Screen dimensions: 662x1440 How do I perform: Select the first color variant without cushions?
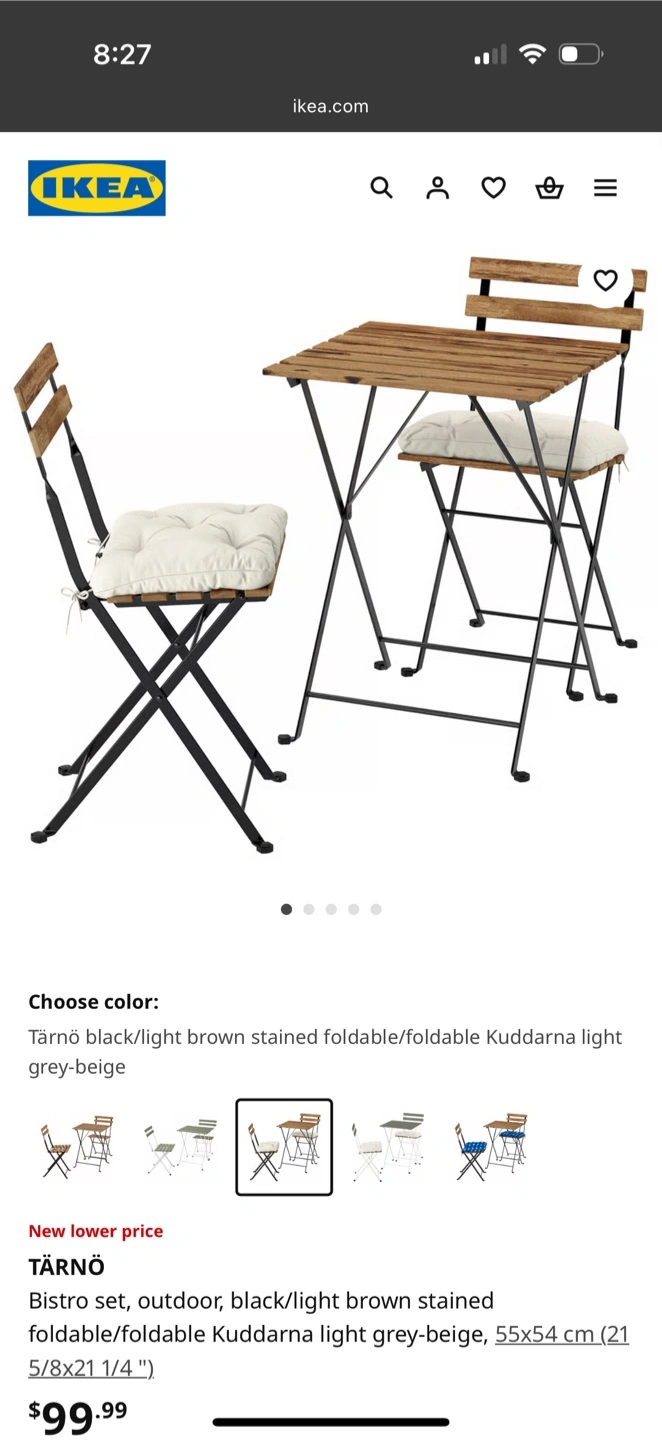(x=76, y=1147)
